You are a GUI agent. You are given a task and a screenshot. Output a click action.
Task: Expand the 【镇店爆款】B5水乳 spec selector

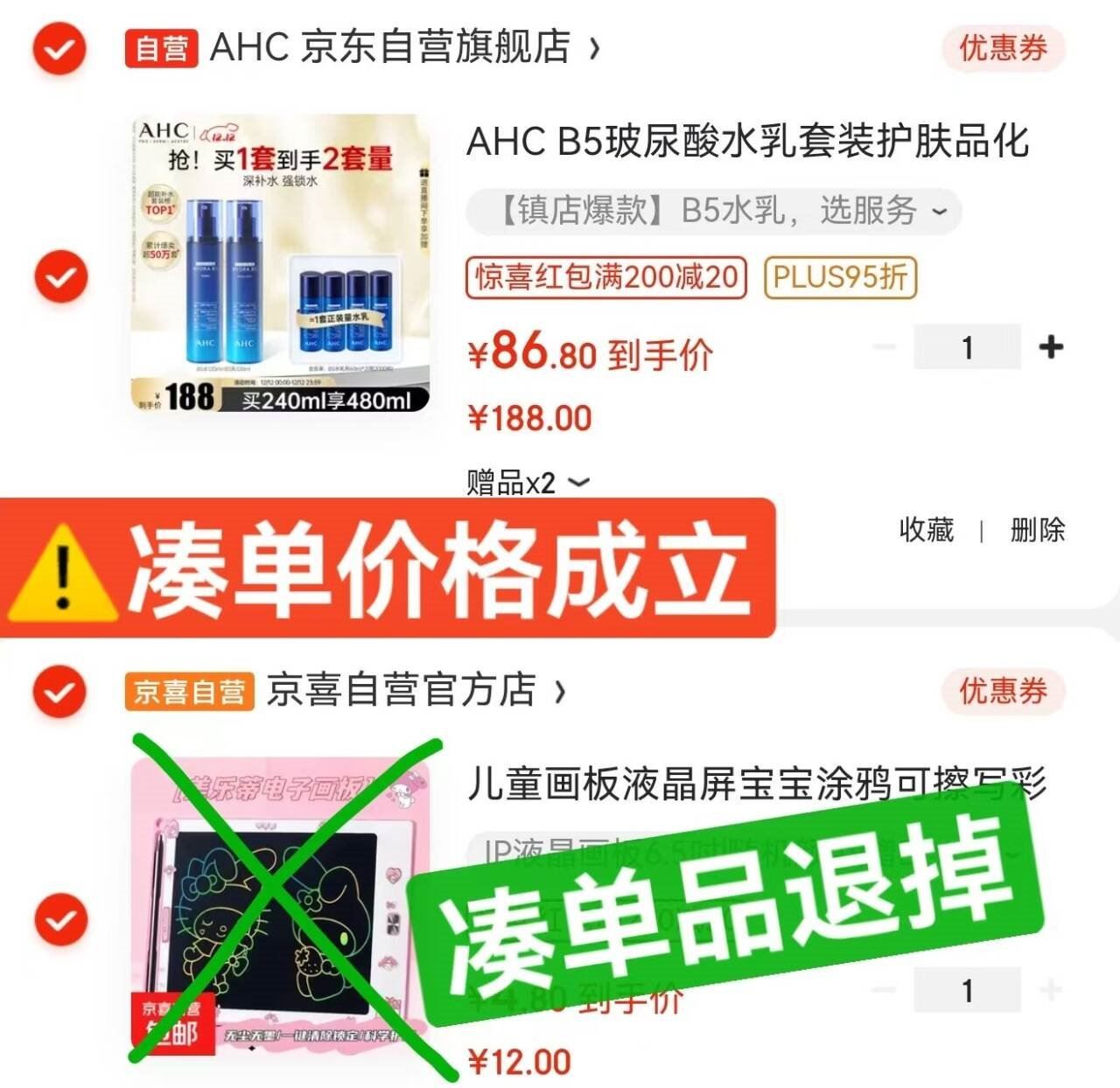714,211
